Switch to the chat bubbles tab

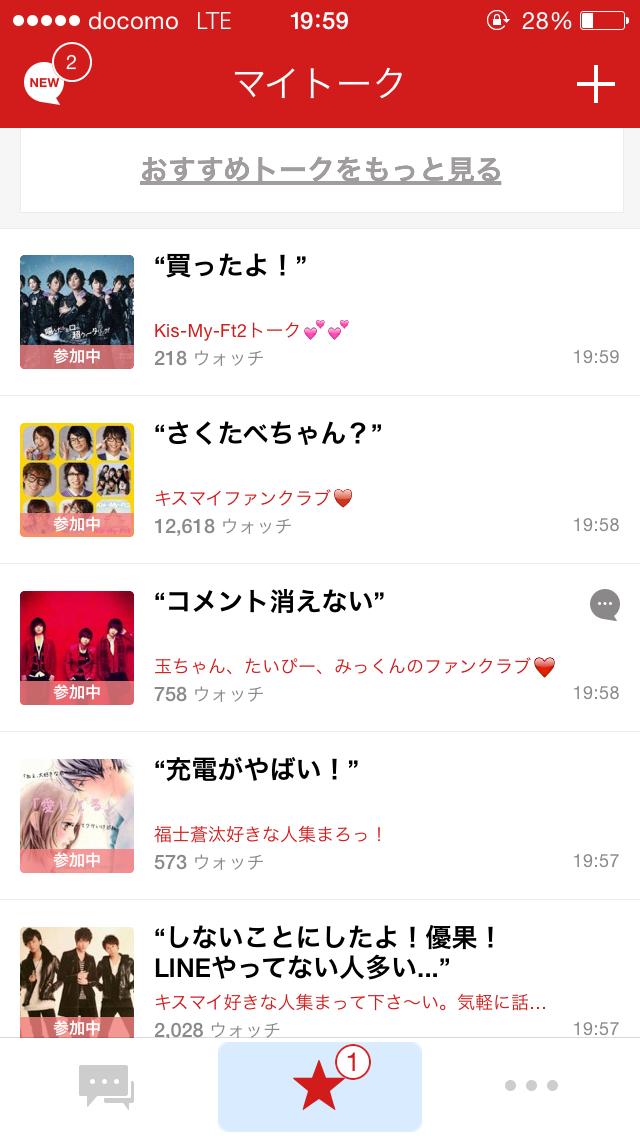tap(107, 1086)
